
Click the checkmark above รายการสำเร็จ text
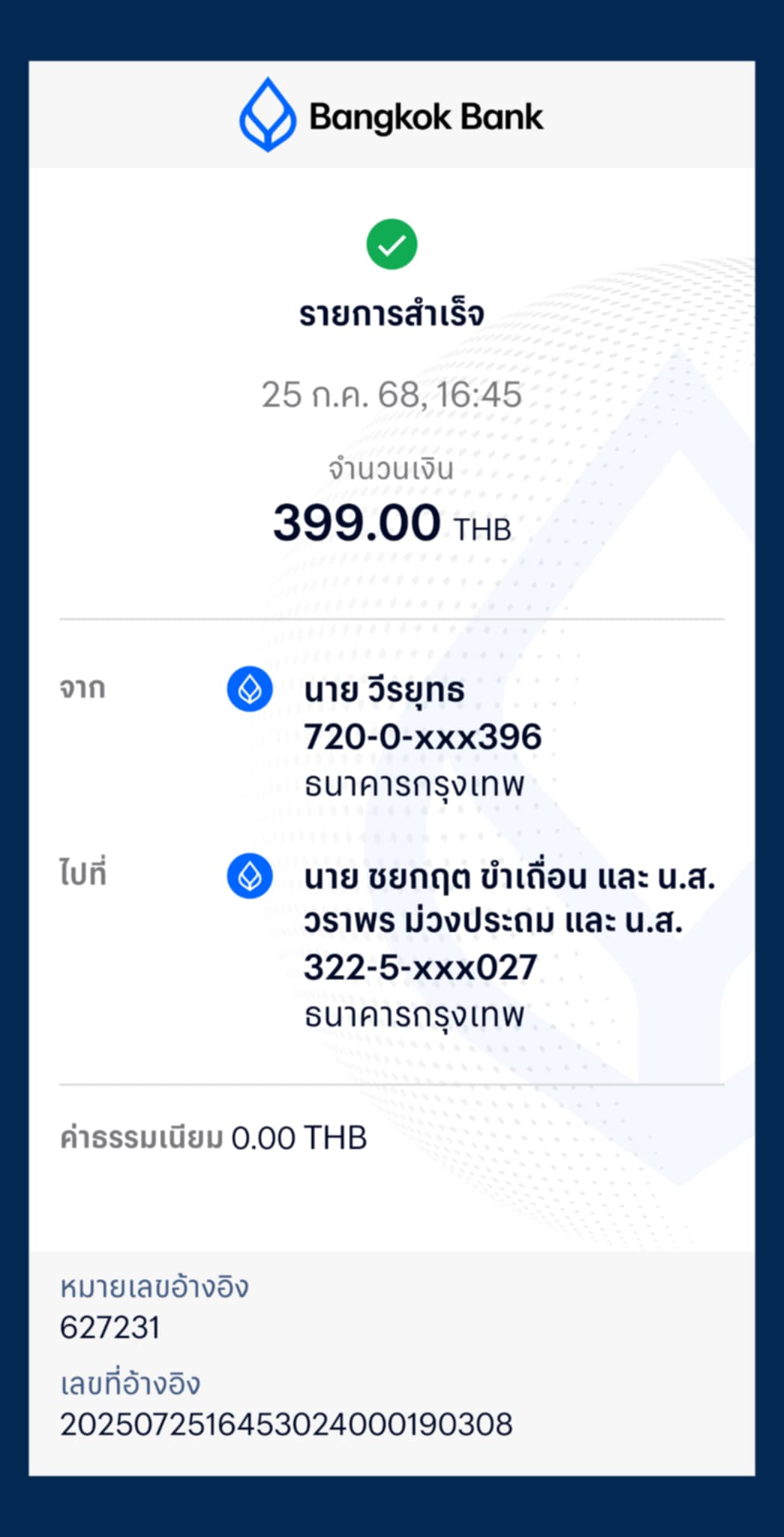[x=391, y=243]
